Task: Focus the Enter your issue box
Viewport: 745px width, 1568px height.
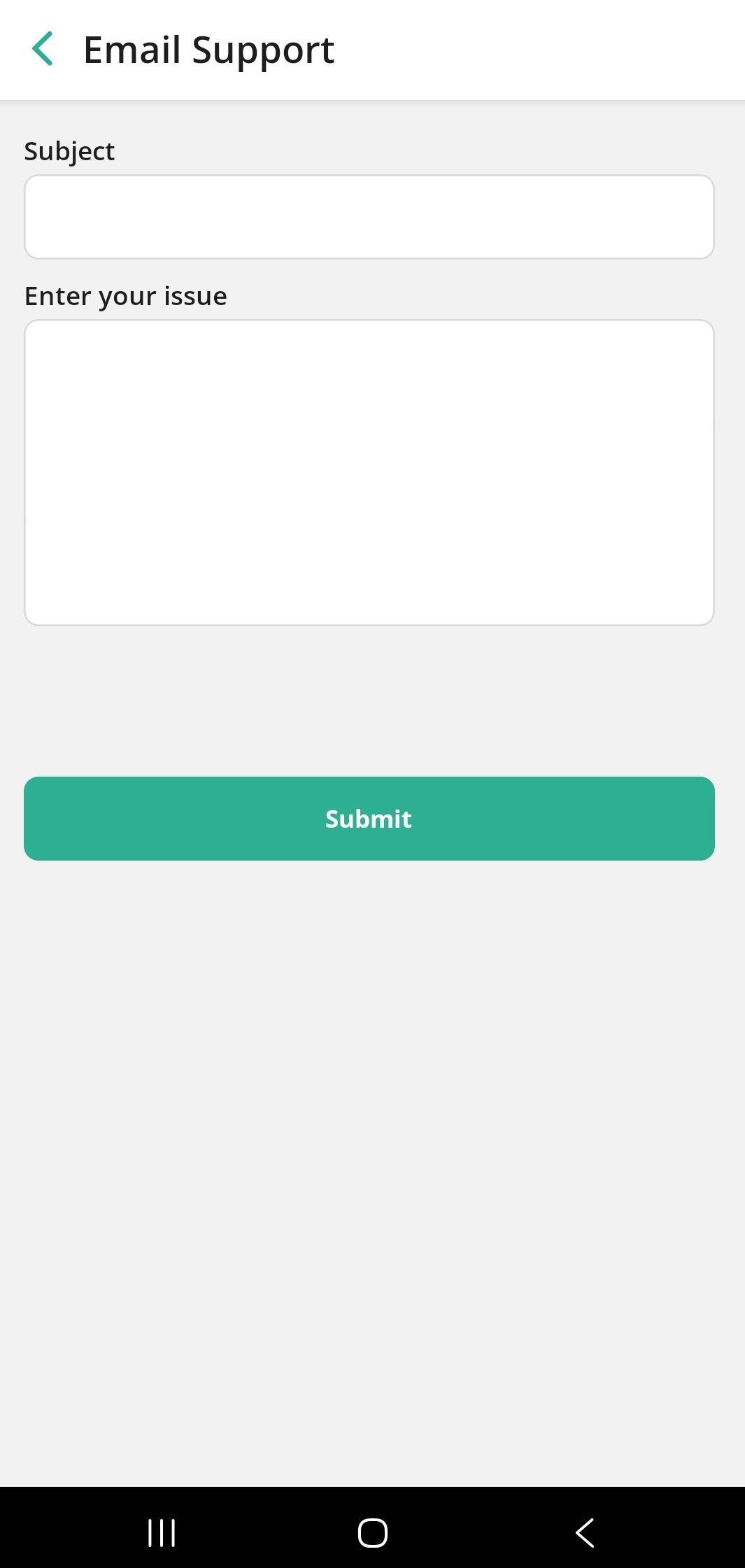Action: click(369, 472)
